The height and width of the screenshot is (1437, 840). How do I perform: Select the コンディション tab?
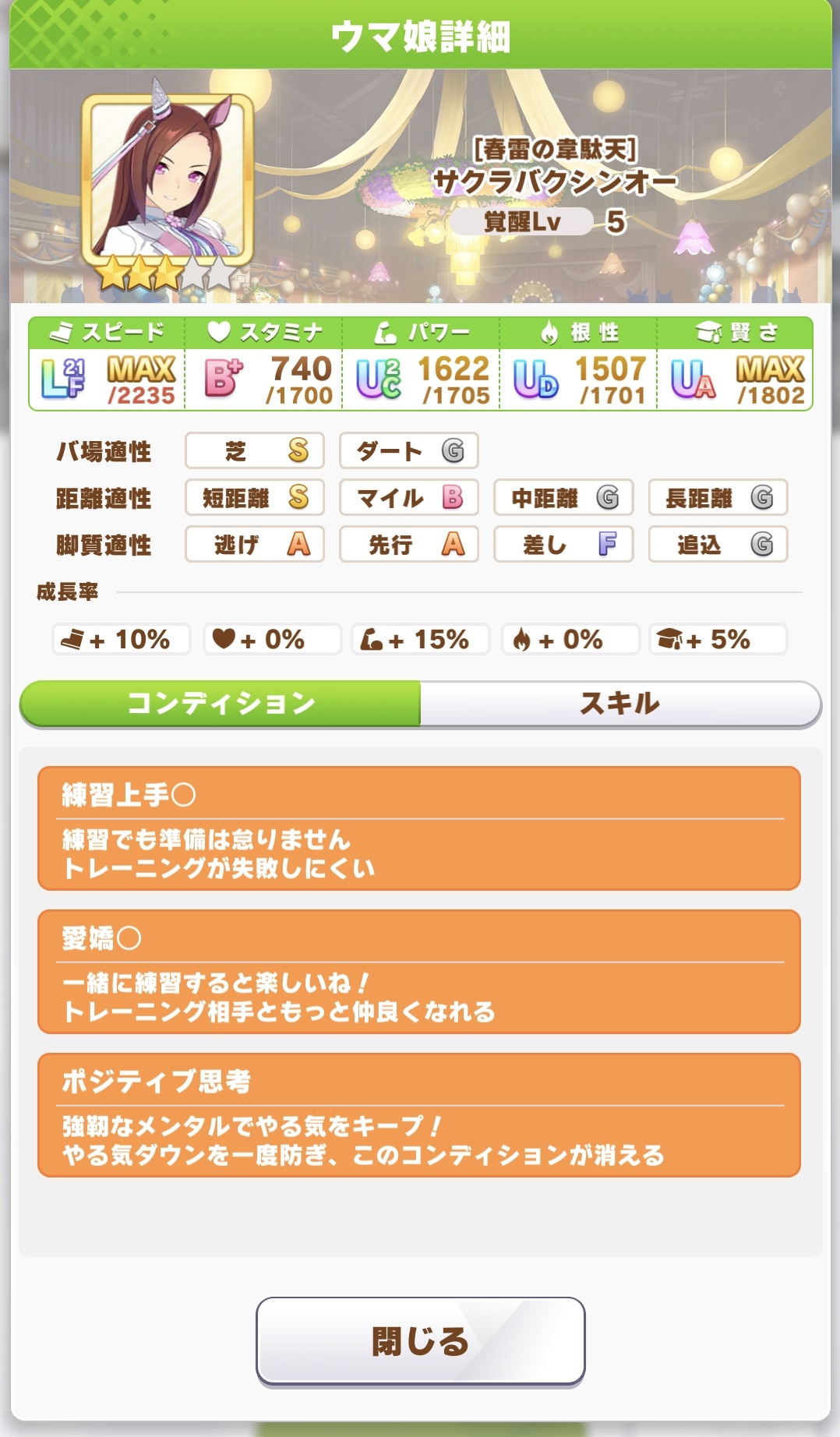point(221,704)
